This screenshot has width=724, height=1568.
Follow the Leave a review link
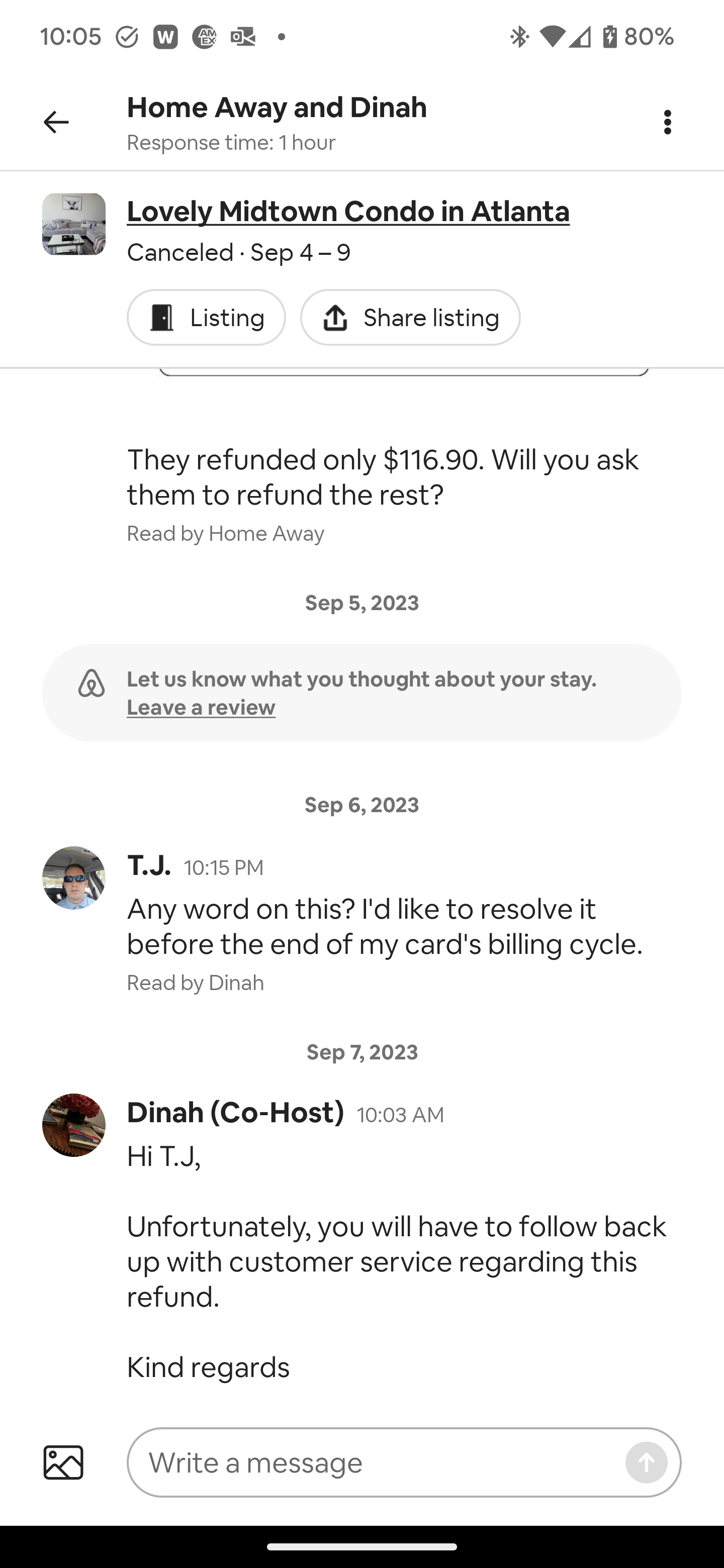tap(201, 707)
